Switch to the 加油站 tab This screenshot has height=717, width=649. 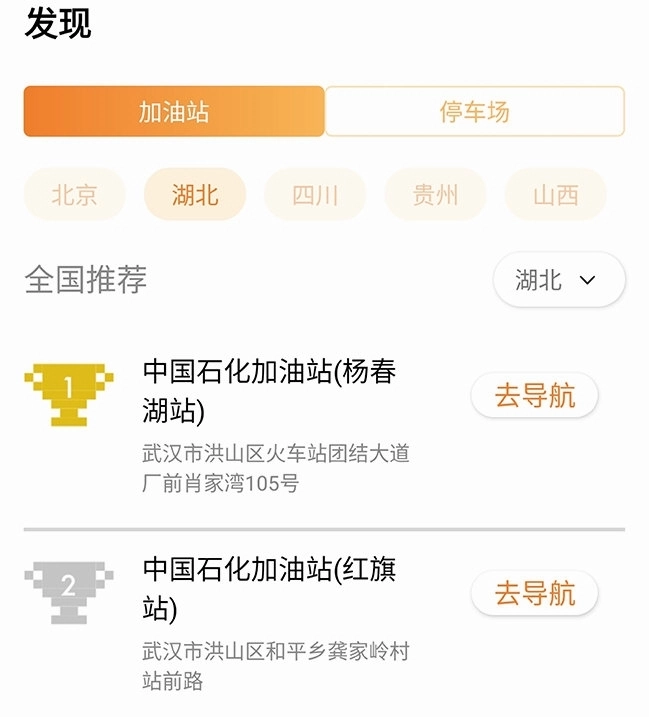point(174,111)
